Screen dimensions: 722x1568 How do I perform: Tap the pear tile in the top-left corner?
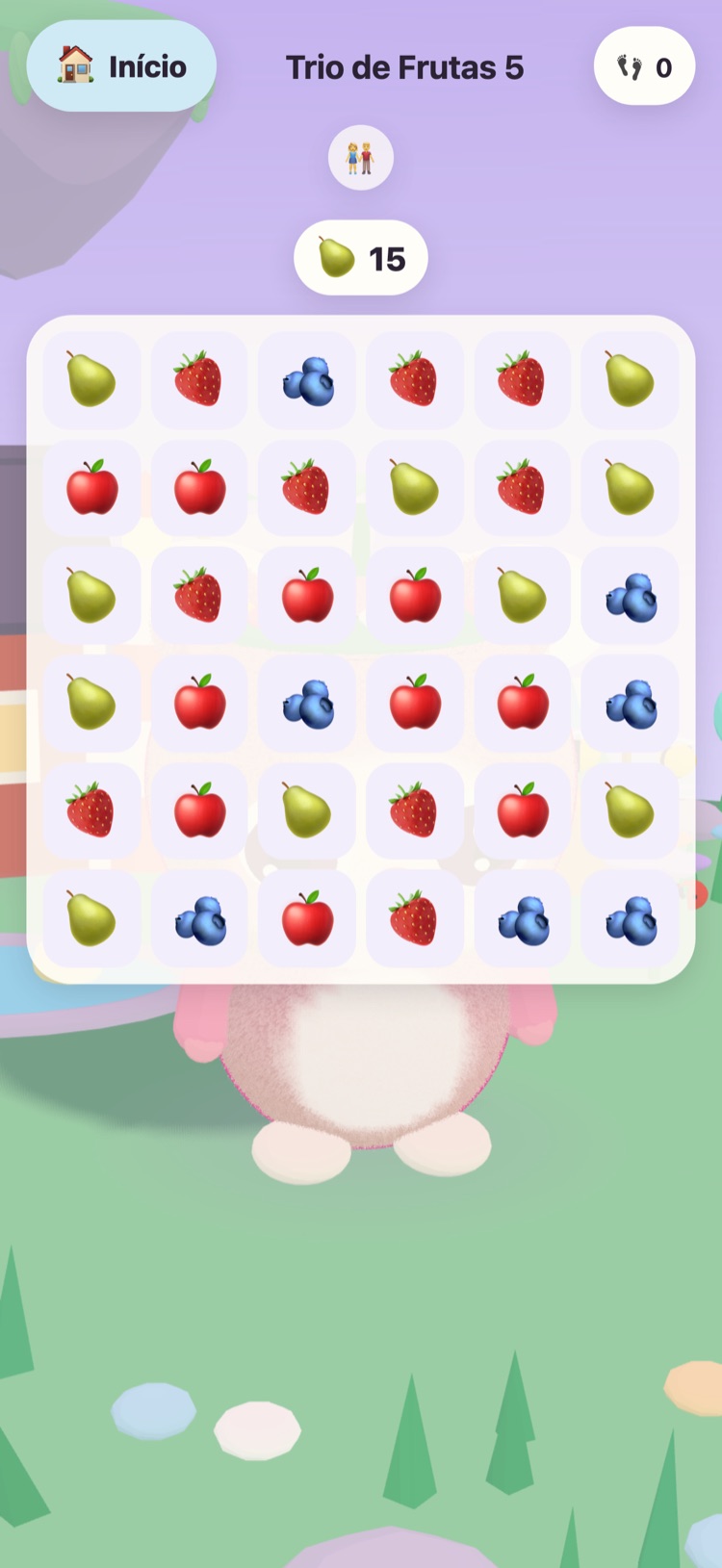click(x=92, y=381)
